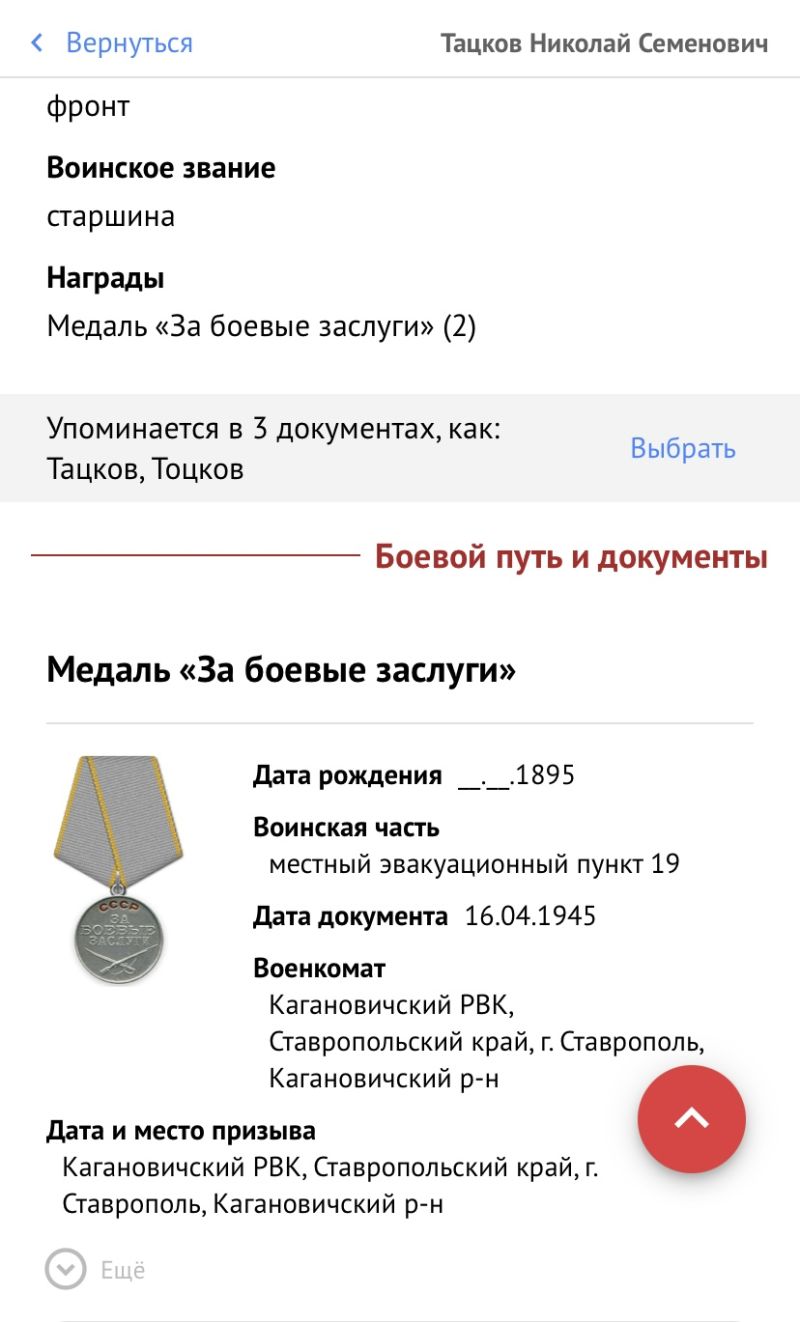Tap Выбрать to choose name variants
Screen dimensions: 800x1322
(682, 449)
